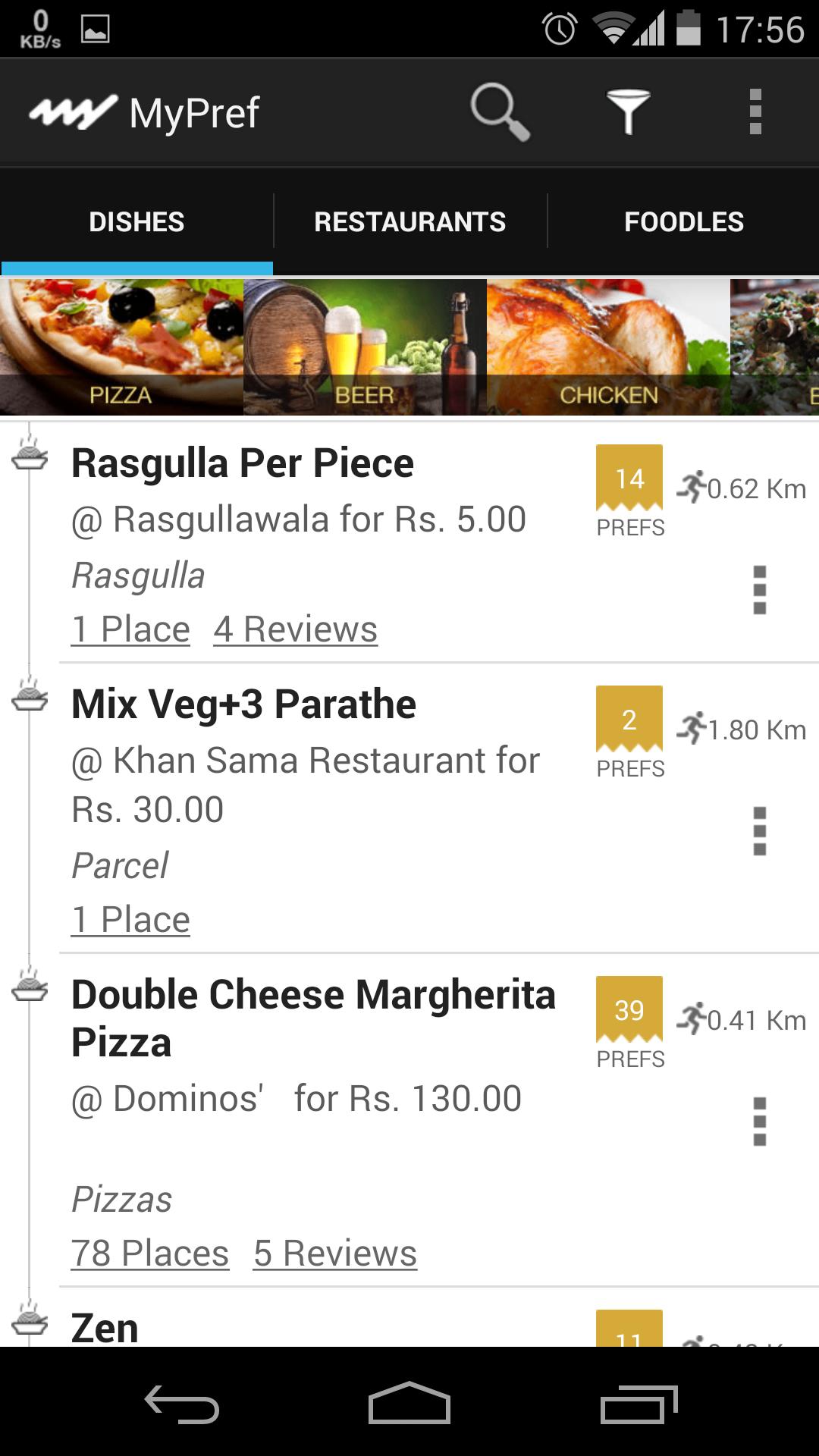This screenshot has width=819, height=1456.
Task: Open more options for Mix Veg+3 Parathe
Action: tap(759, 831)
